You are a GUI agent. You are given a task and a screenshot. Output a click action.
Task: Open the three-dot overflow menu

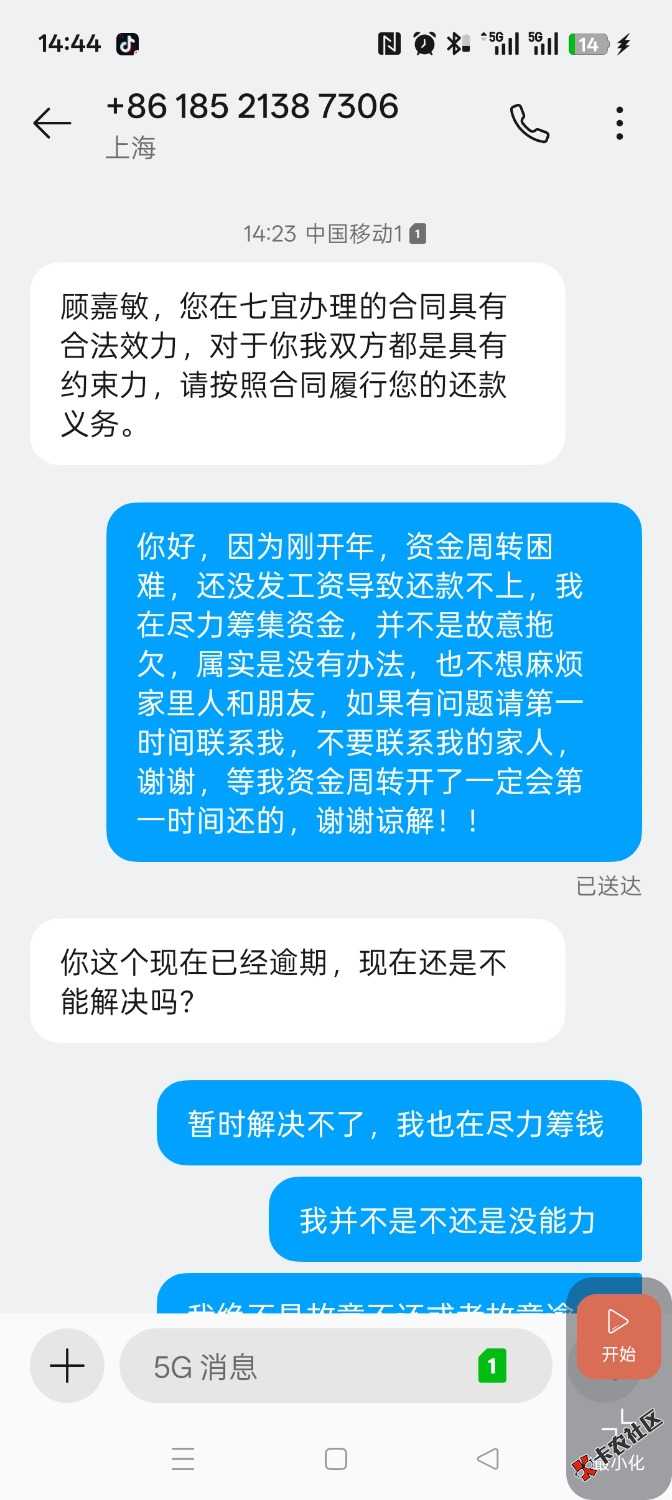coord(619,123)
